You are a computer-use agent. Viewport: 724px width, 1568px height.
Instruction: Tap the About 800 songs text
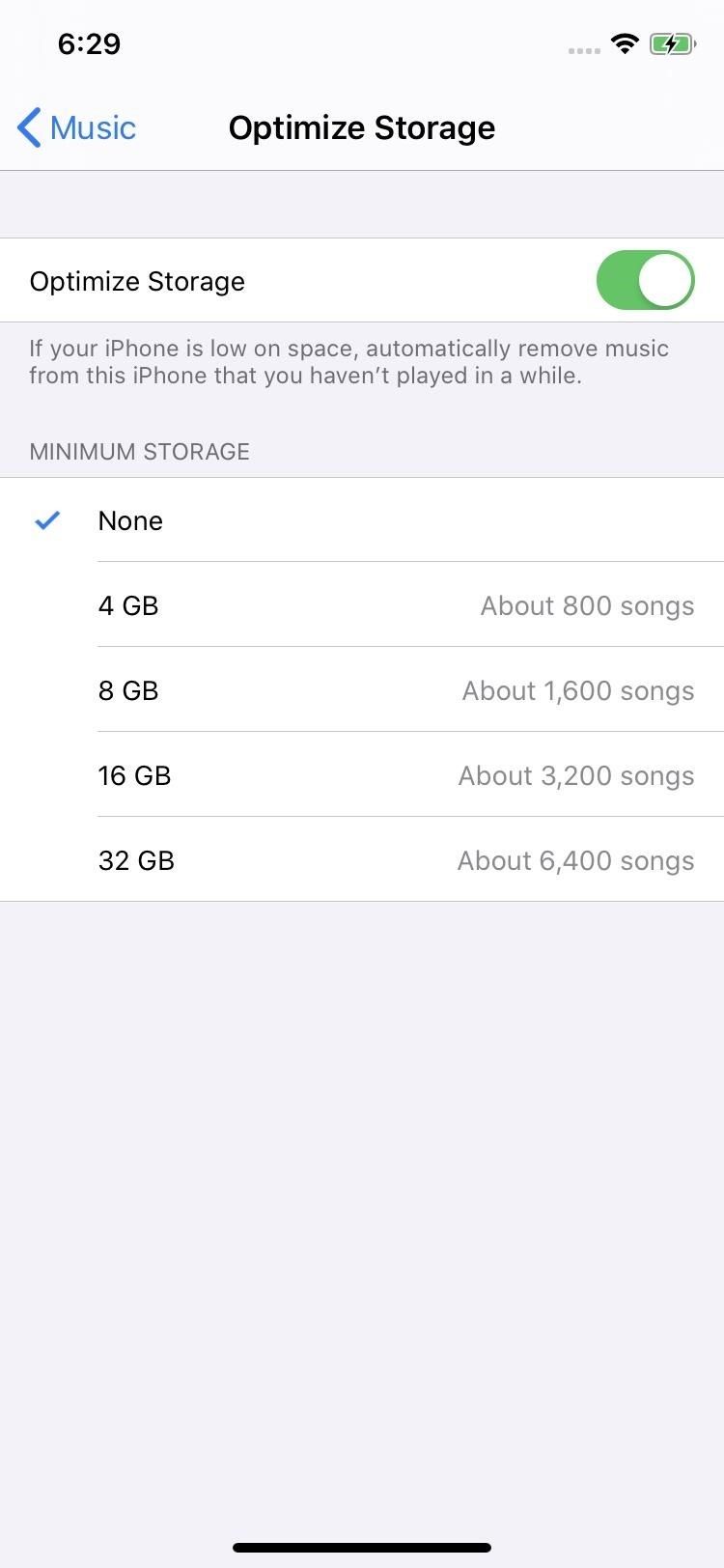point(587,605)
